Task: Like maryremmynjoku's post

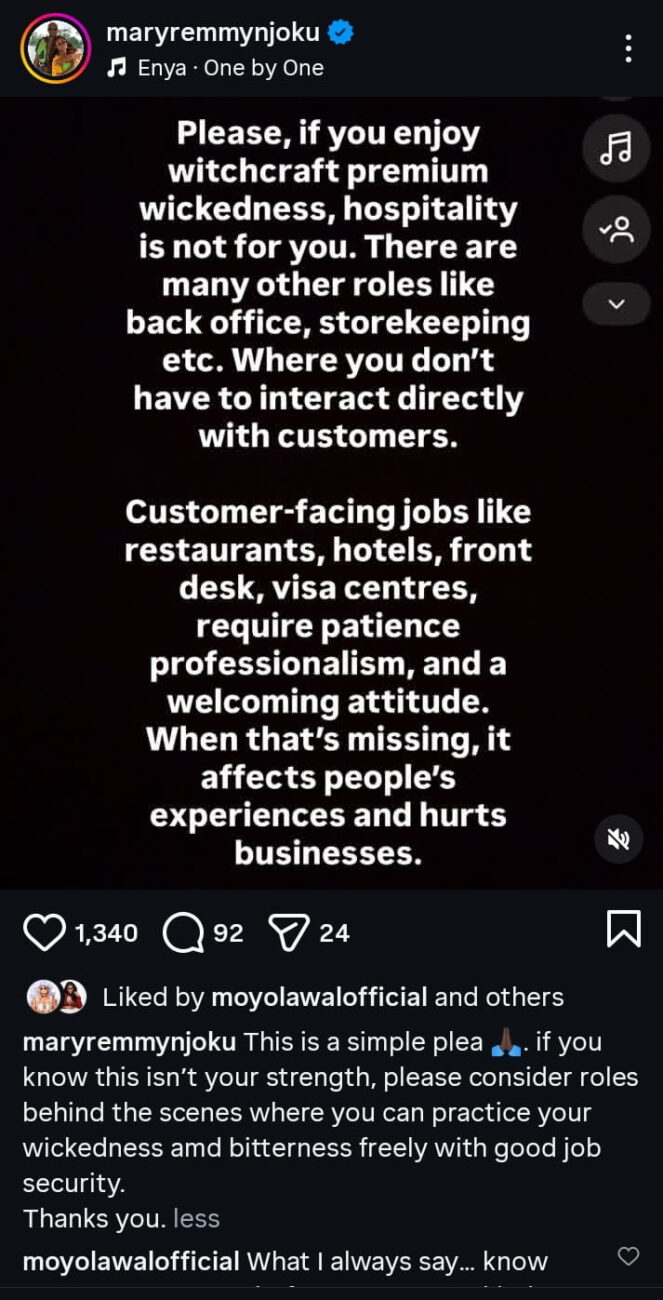Action: pos(44,933)
